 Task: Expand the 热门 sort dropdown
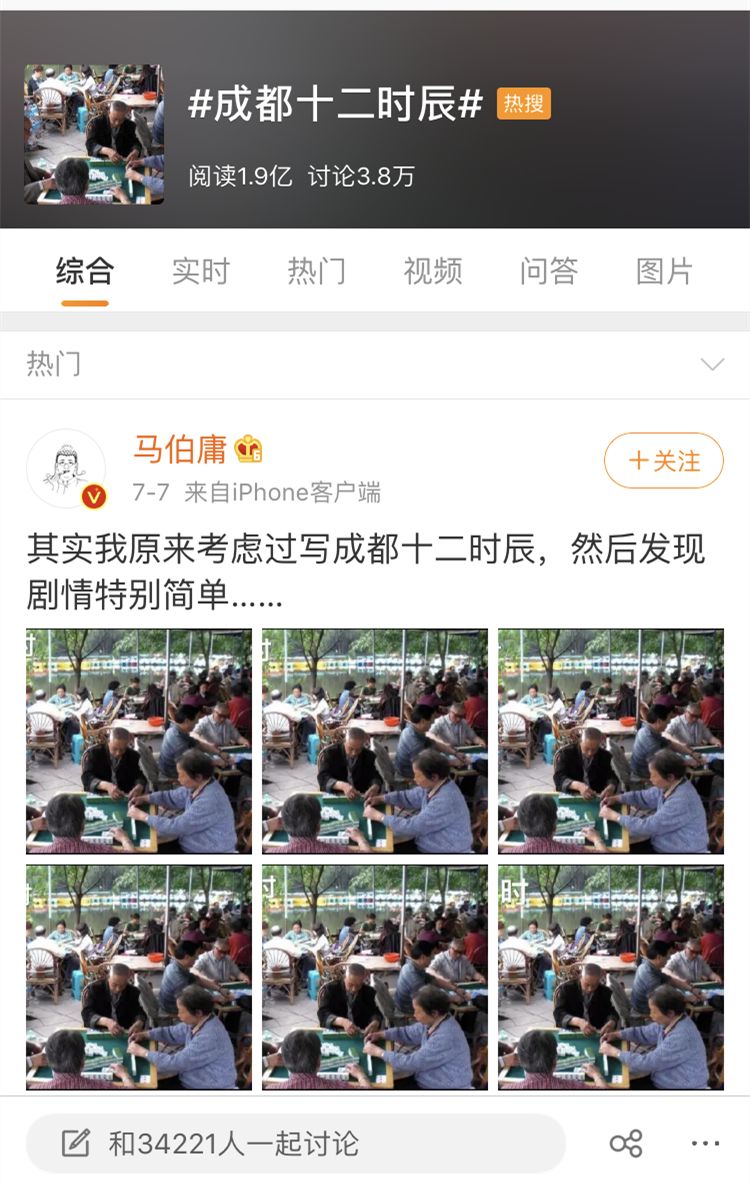click(x=712, y=364)
